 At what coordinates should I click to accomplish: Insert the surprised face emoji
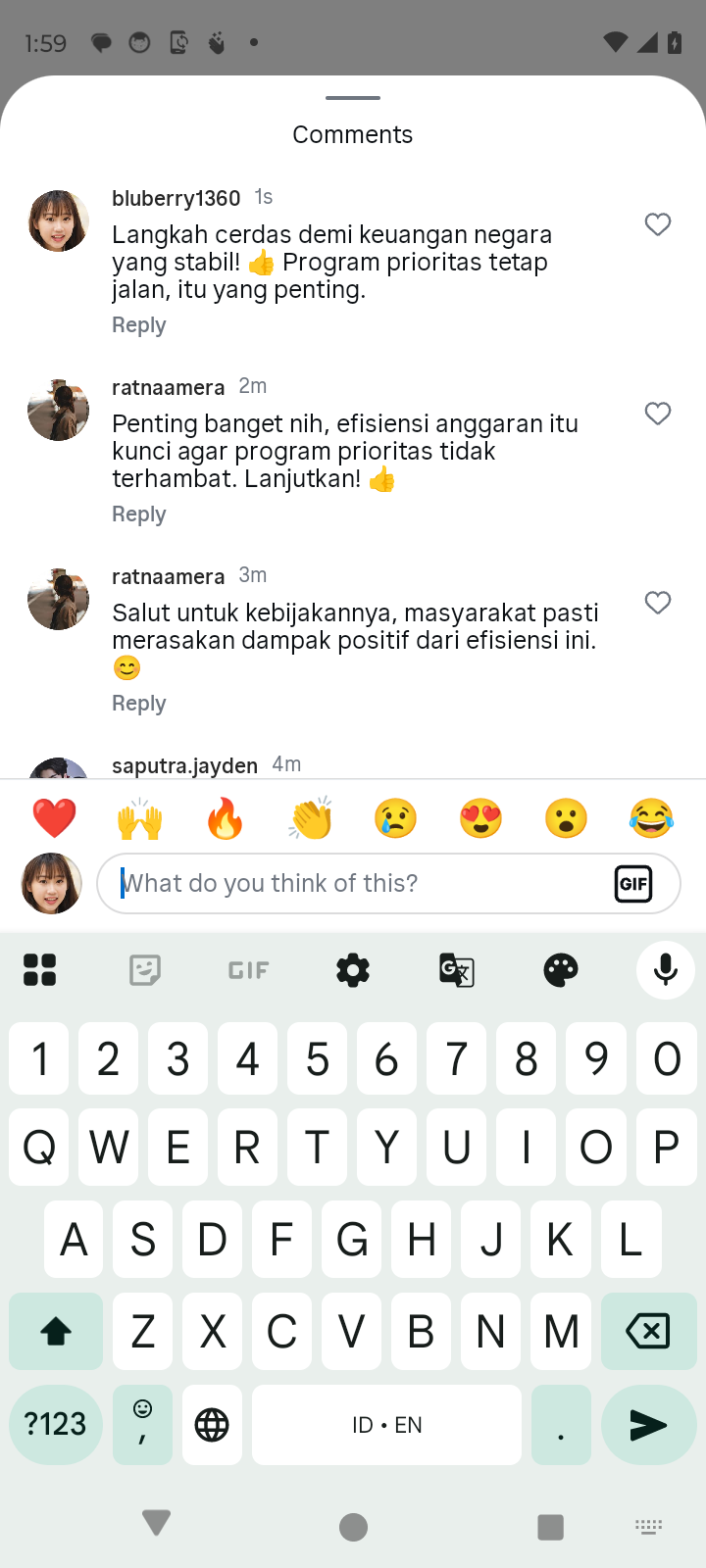567,818
